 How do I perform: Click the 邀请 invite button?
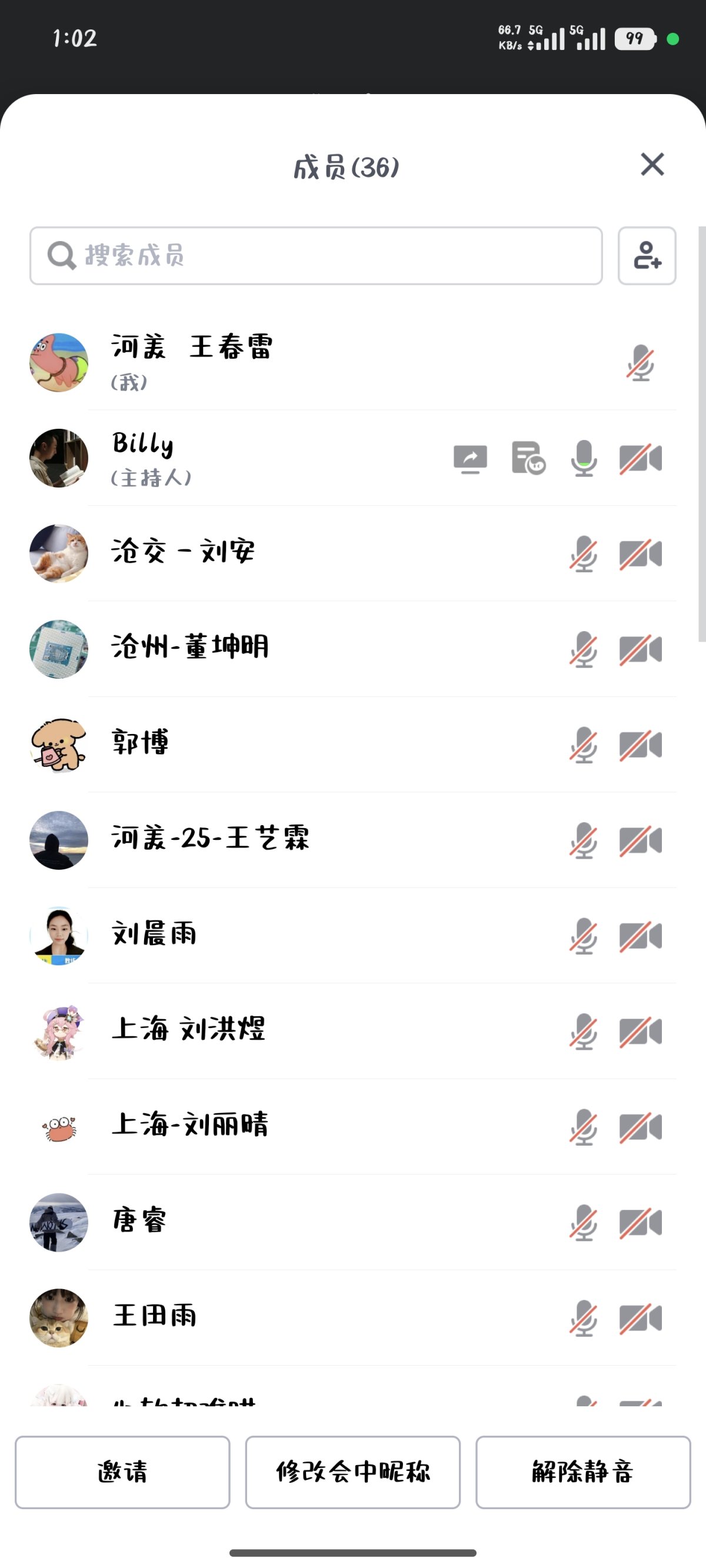122,1473
